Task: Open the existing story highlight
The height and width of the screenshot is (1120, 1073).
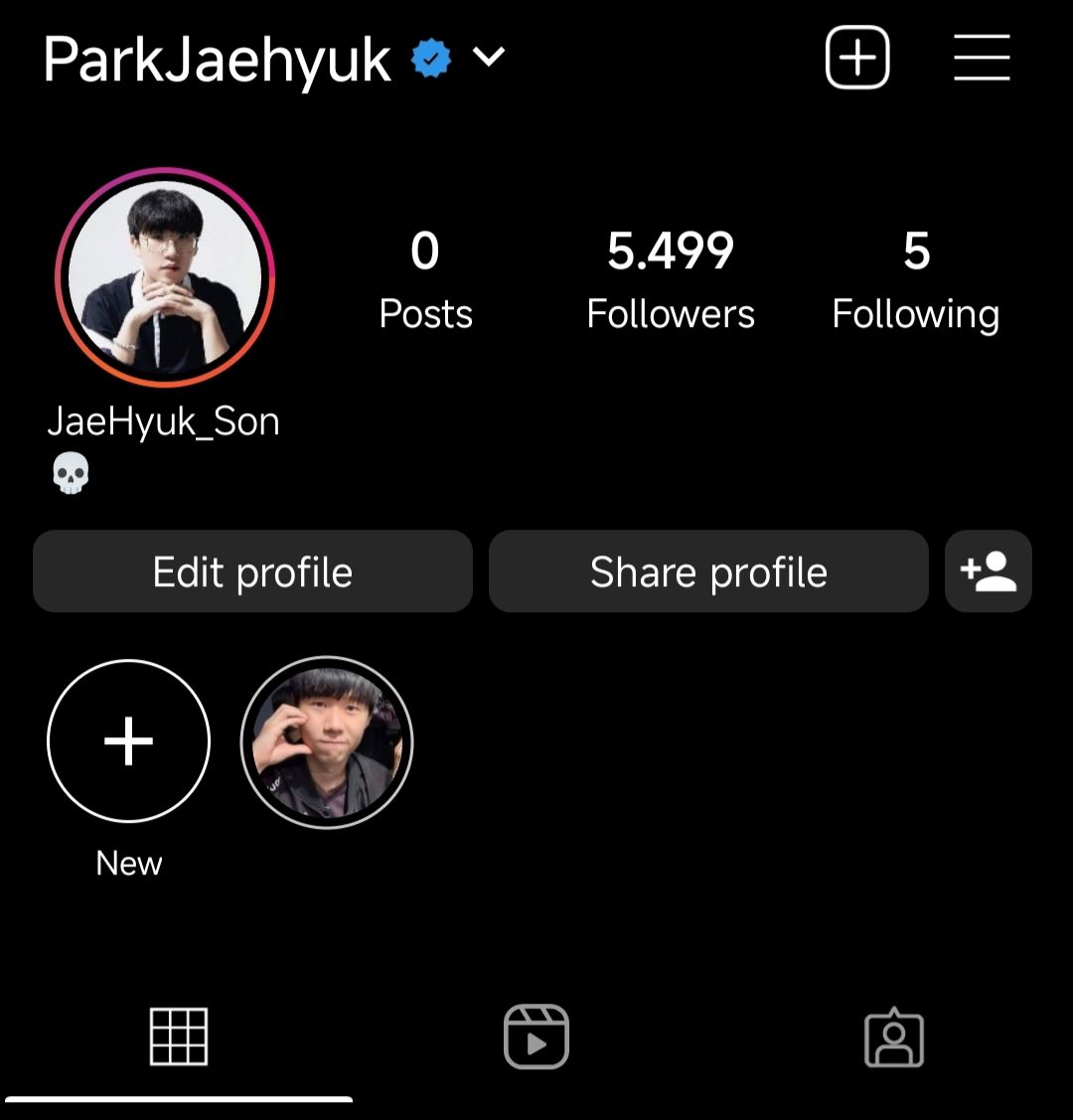Action: pyautogui.click(x=327, y=742)
